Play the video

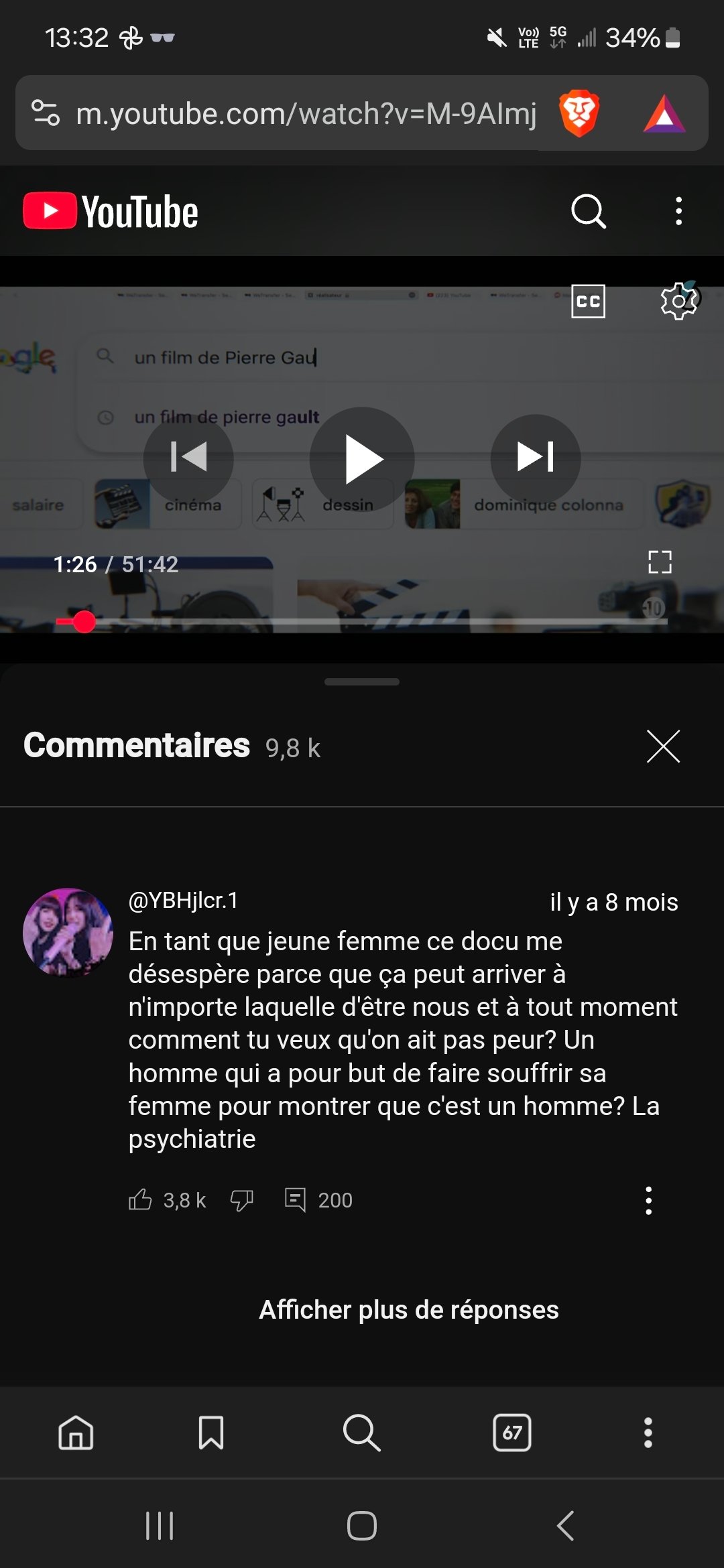tap(362, 459)
